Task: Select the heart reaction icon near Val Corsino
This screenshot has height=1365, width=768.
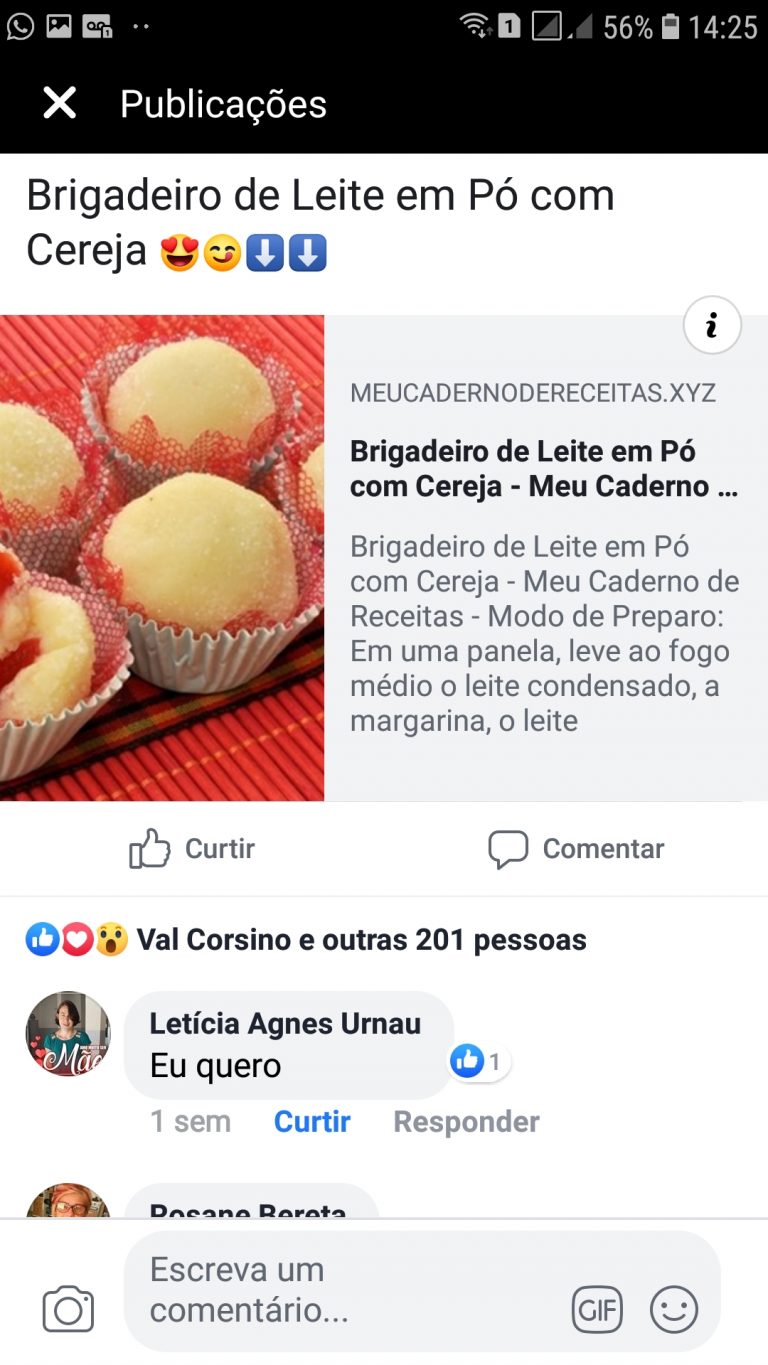Action: pos(74,938)
